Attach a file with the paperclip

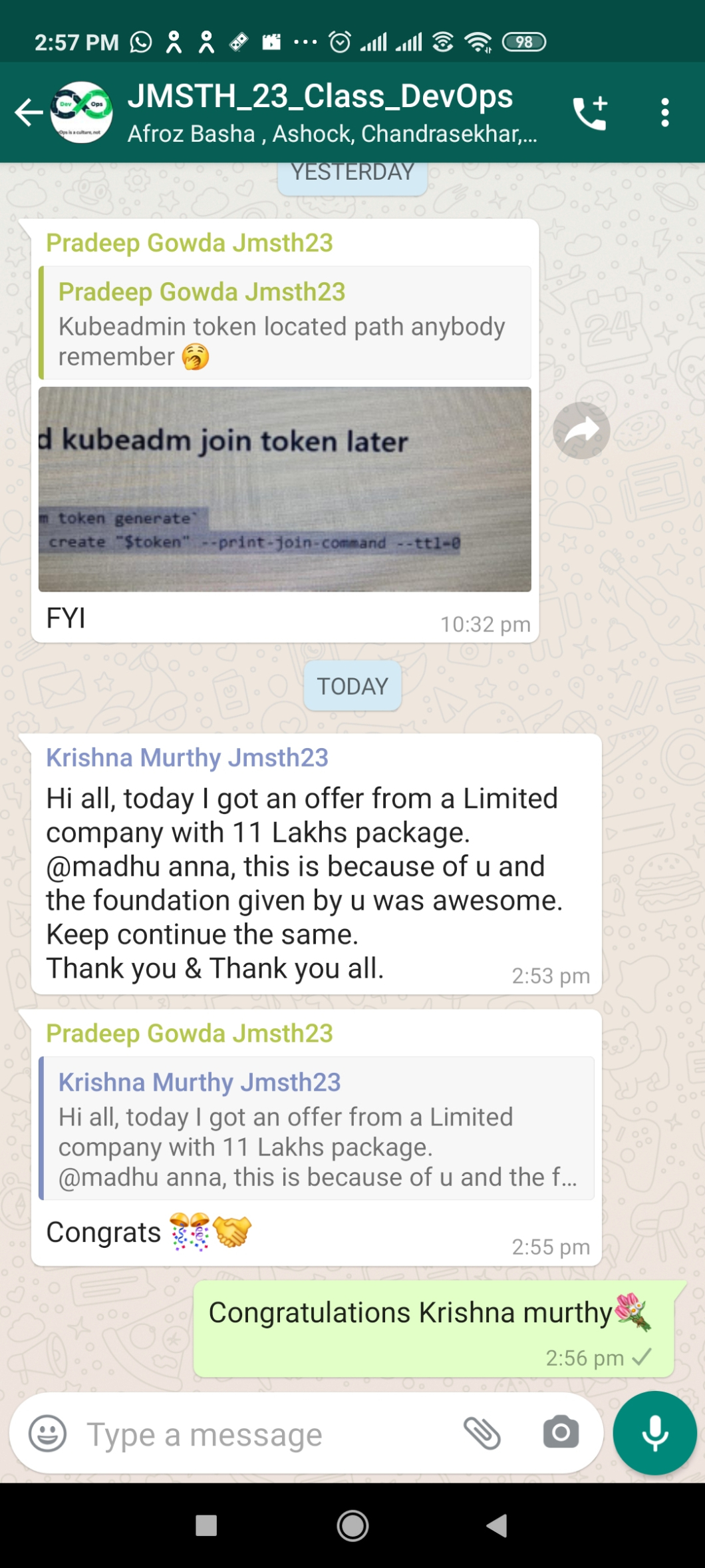482,1434
